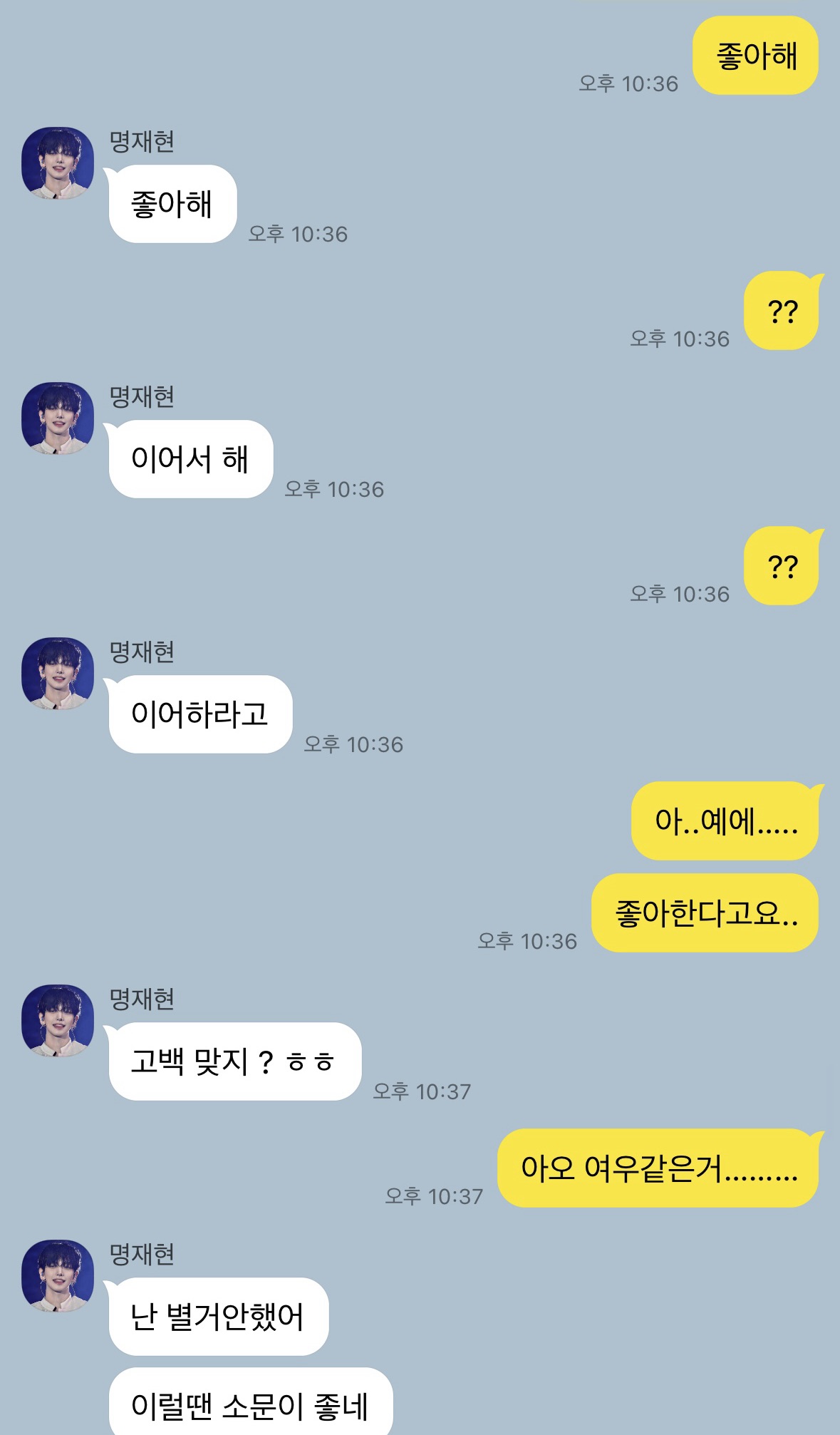Screen dimensions: 840x1435
Task: Tap 명재현's profile image beside 난 별거안했어
Action: [x=58, y=1276]
